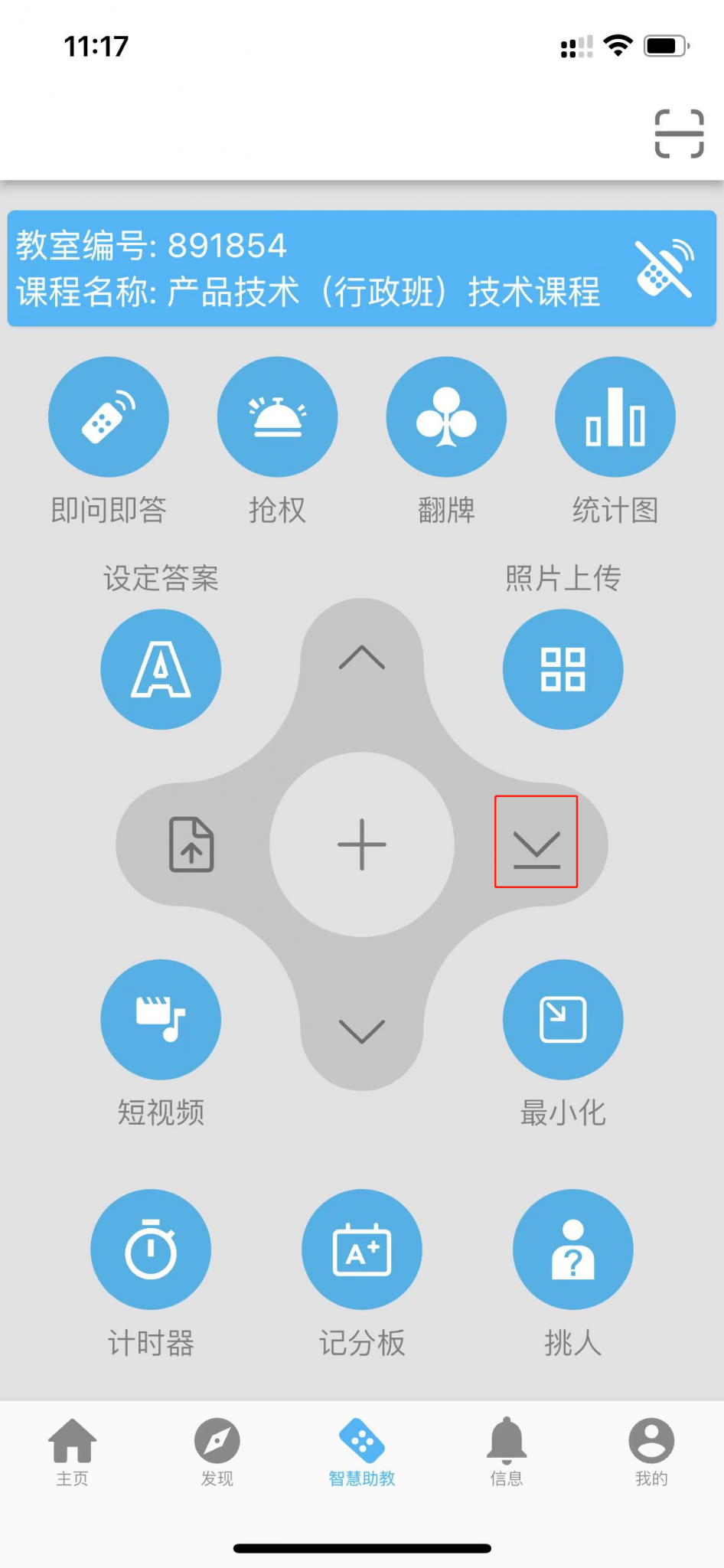Image resolution: width=724 pixels, height=1568 pixels.
Task: Tap the disconnected remote icon in banner
Action: pyautogui.click(x=664, y=268)
